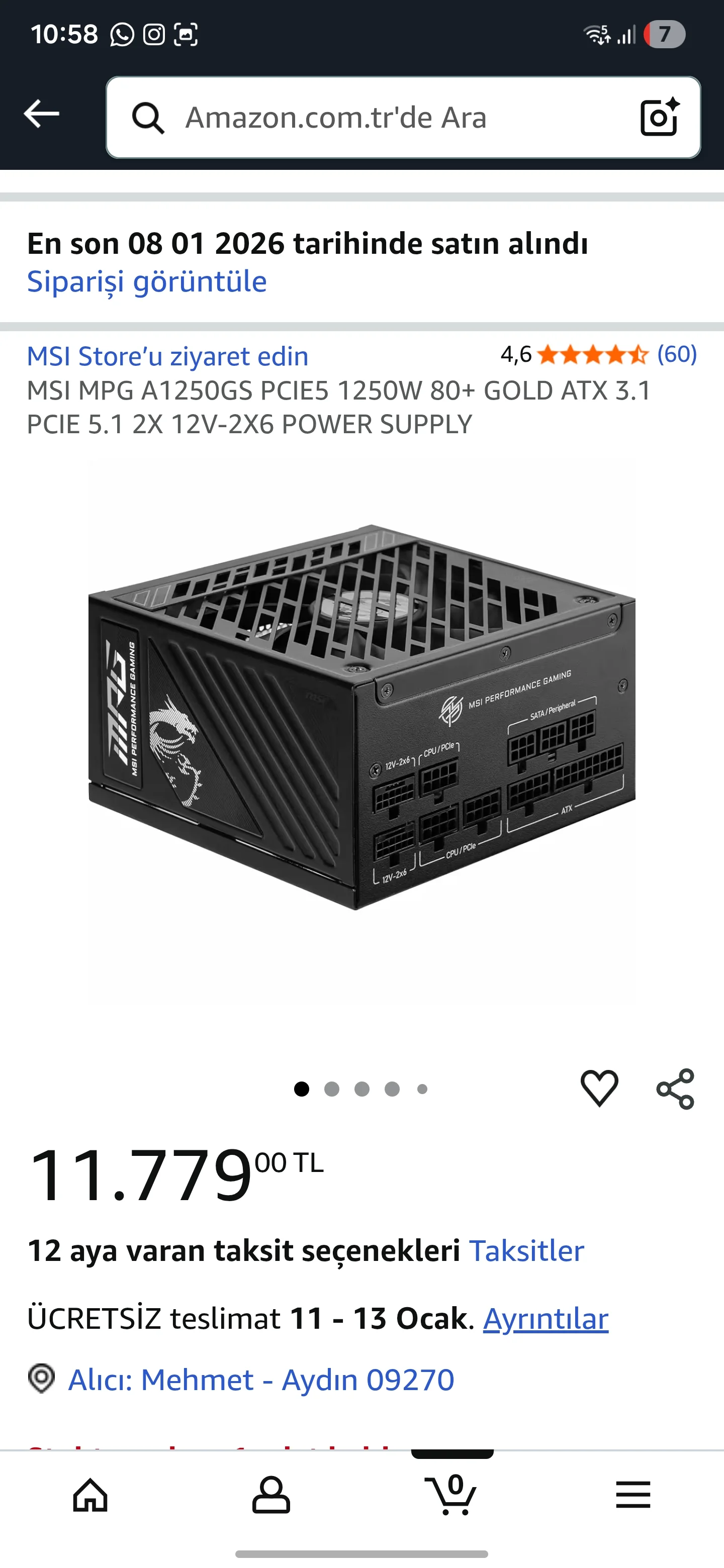Switch to the account profile tab
The width and height of the screenshot is (724, 1568).
tap(271, 1495)
